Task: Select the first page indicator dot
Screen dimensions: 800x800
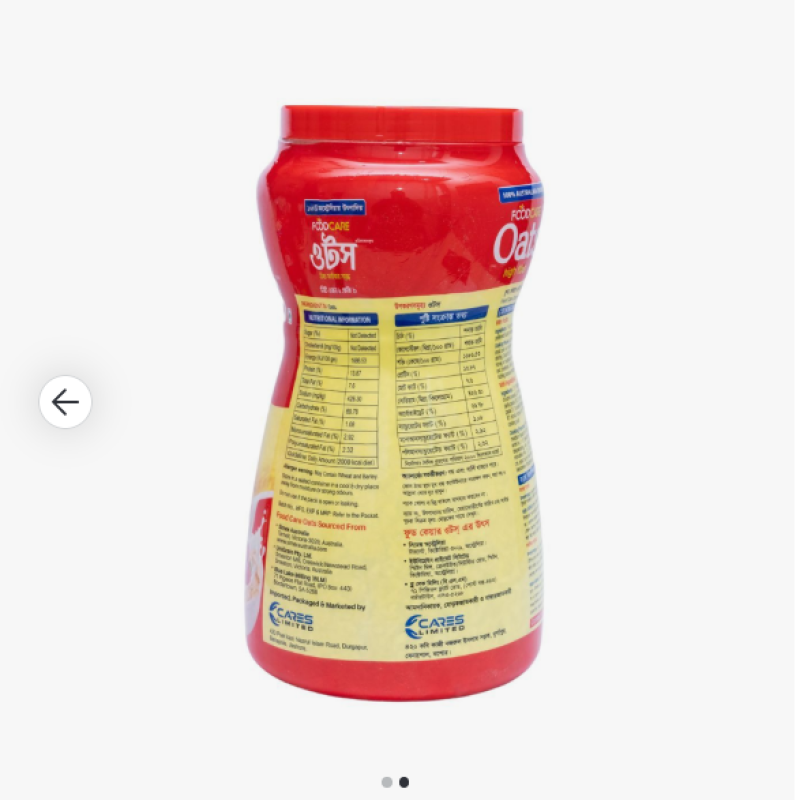Action: (387, 782)
